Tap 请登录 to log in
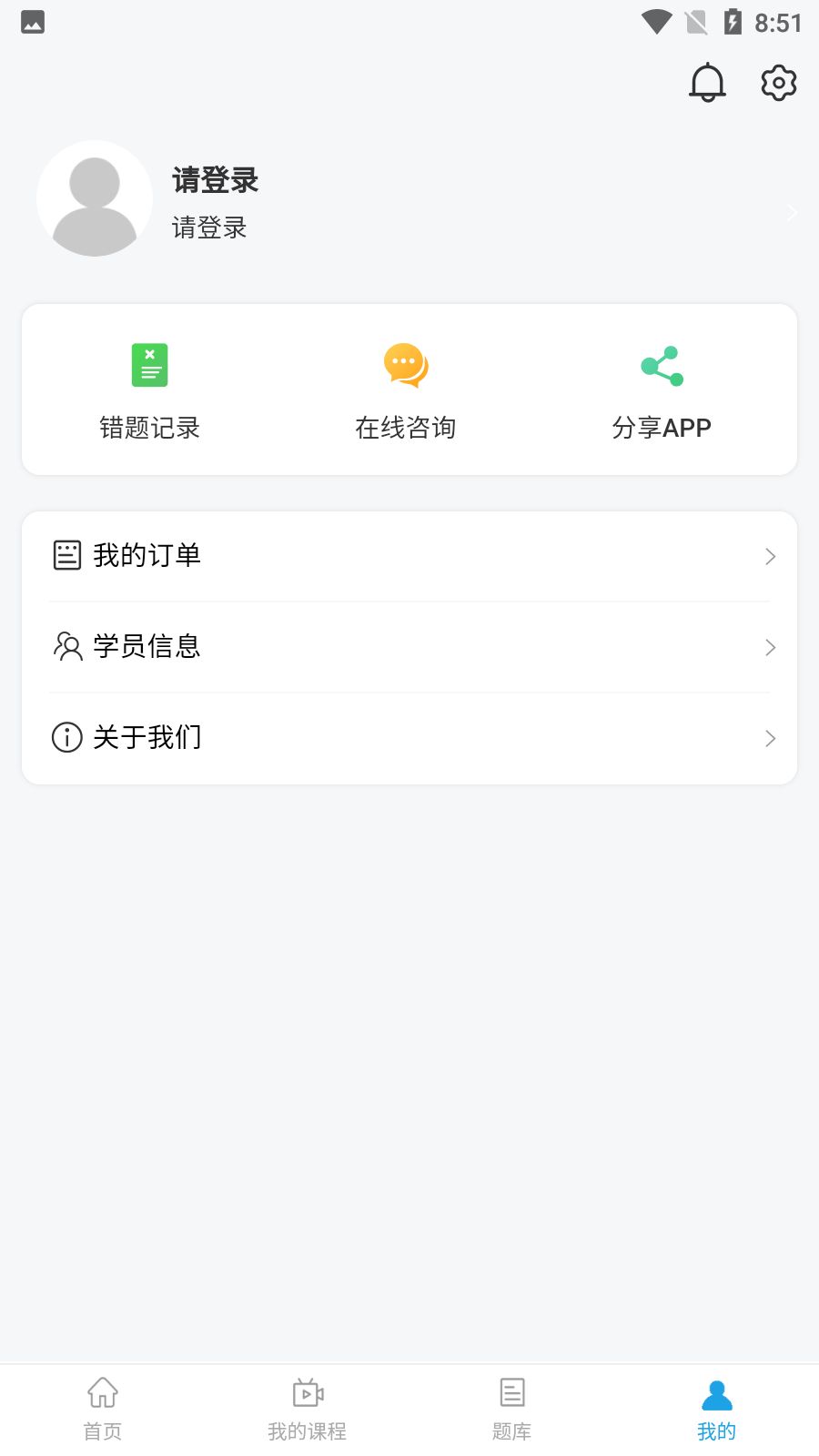 coord(213,181)
